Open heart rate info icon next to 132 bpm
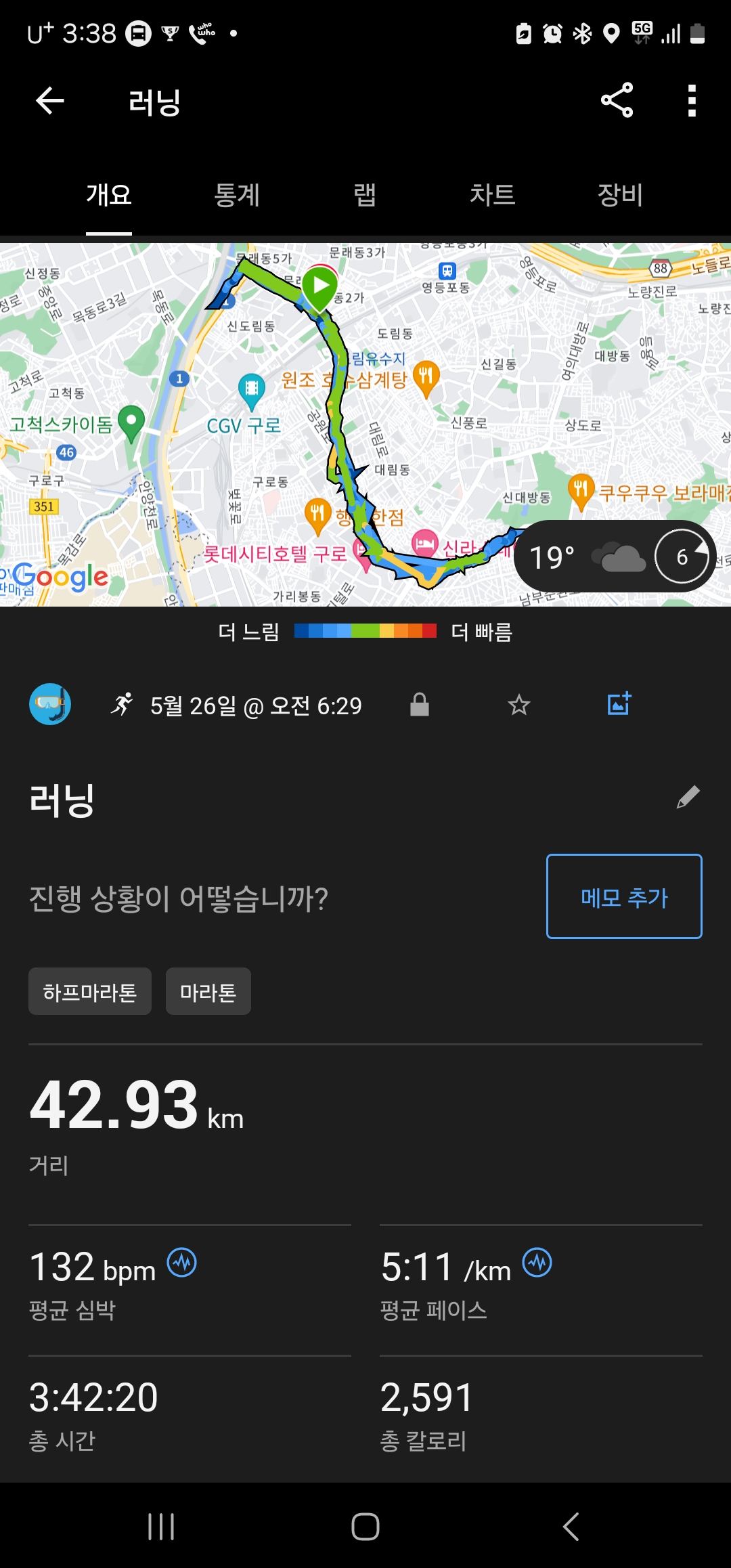 tap(182, 1263)
